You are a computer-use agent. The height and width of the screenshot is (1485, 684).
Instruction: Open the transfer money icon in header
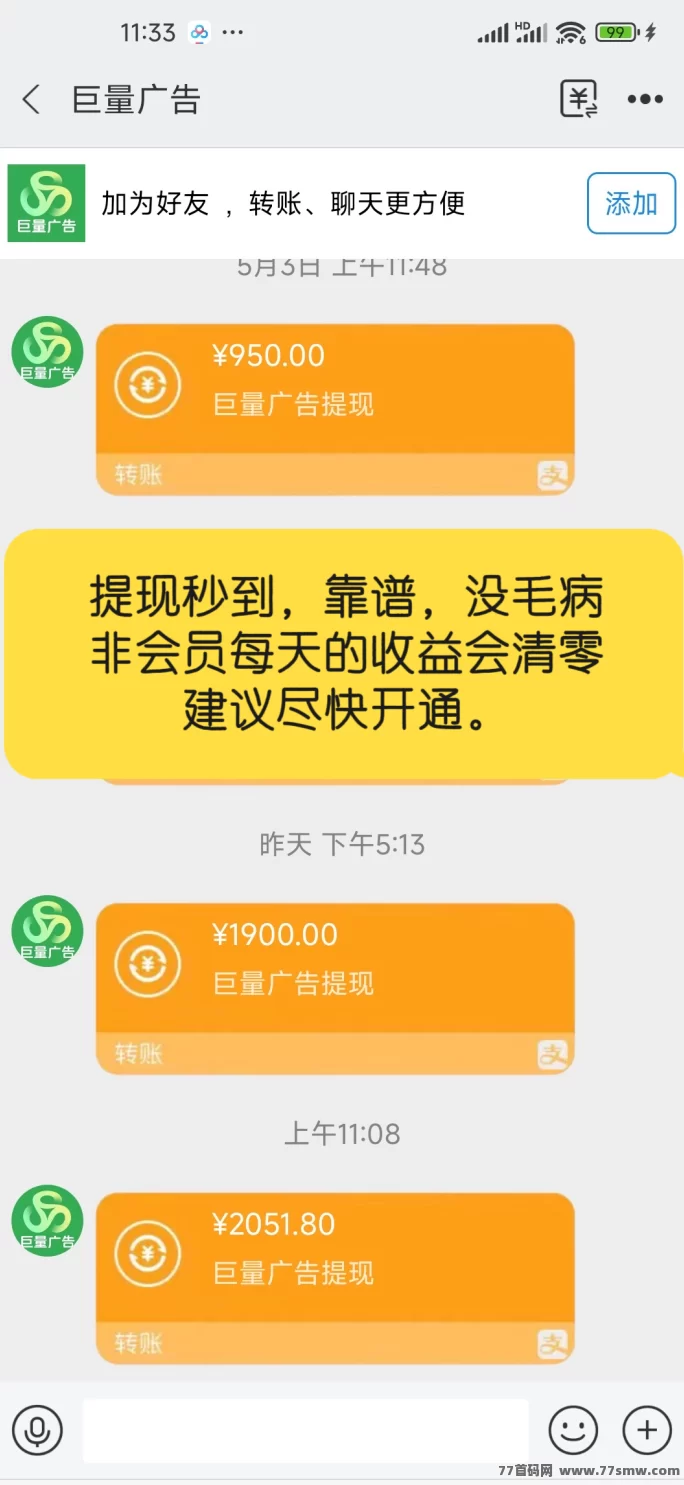coord(578,99)
